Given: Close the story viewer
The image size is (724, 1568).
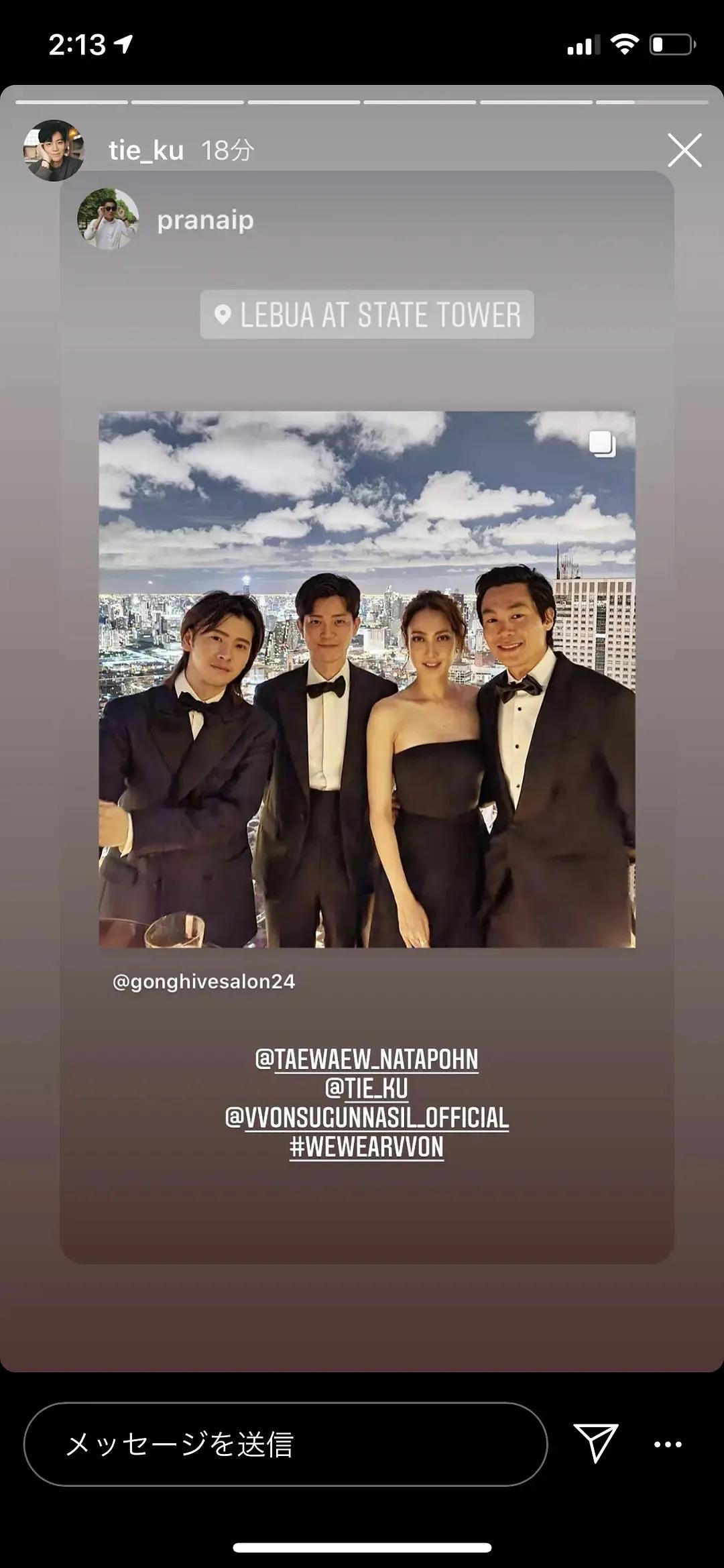Looking at the screenshot, I should click(x=684, y=150).
